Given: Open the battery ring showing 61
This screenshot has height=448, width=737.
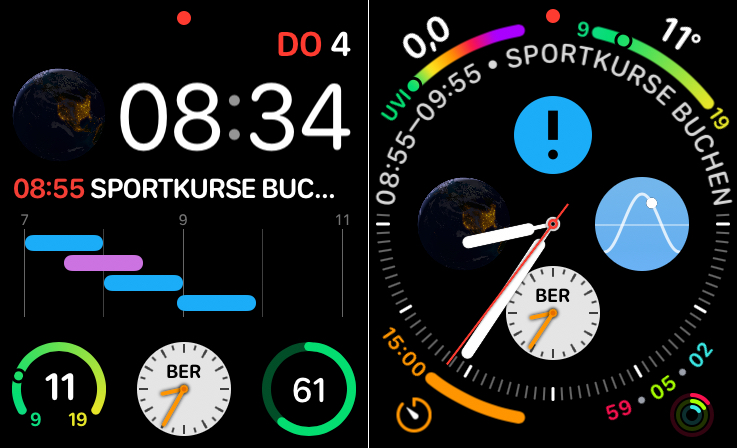Looking at the screenshot, I should pyautogui.click(x=308, y=390).
